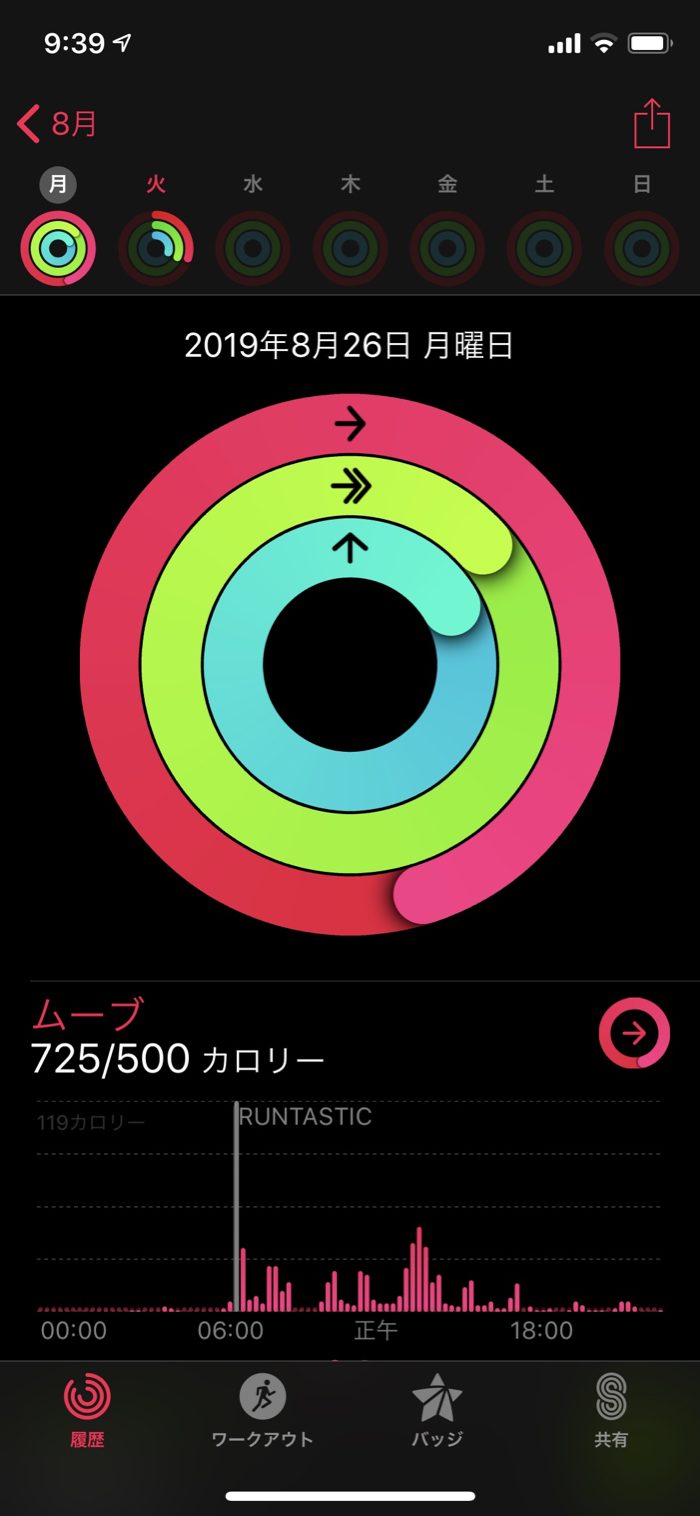The width and height of the screenshot is (700, 1516).
Task: Open the 履歴 tab
Action: coord(87,1410)
